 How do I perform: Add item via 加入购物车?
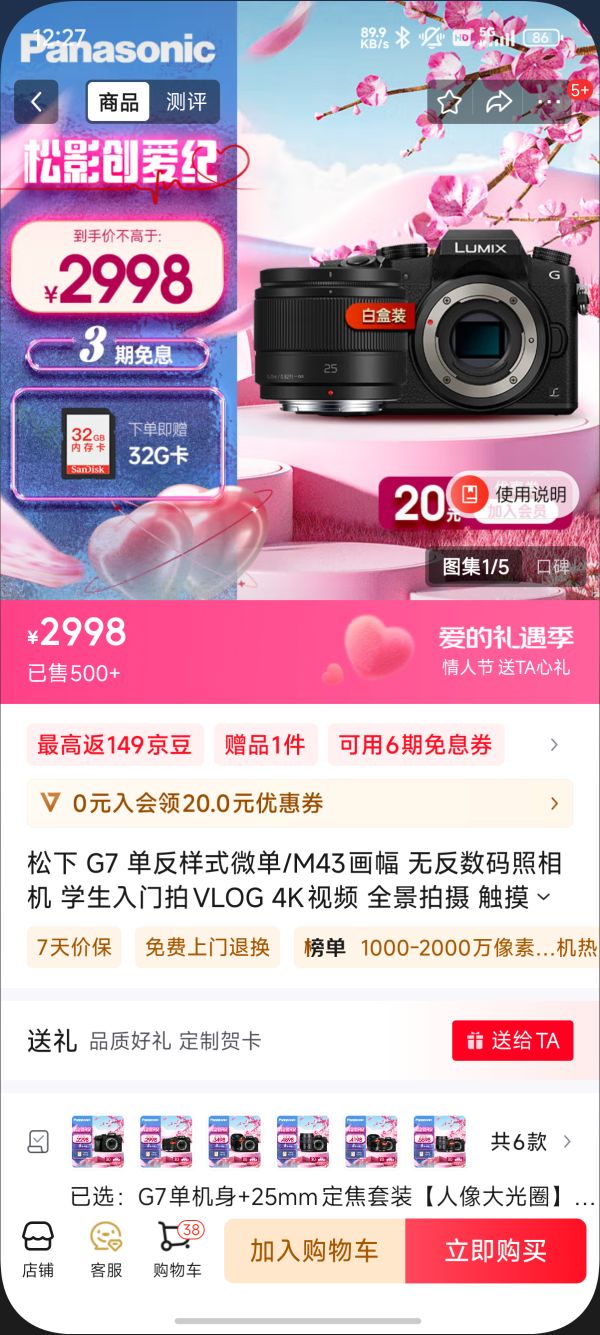(x=314, y=1251)
